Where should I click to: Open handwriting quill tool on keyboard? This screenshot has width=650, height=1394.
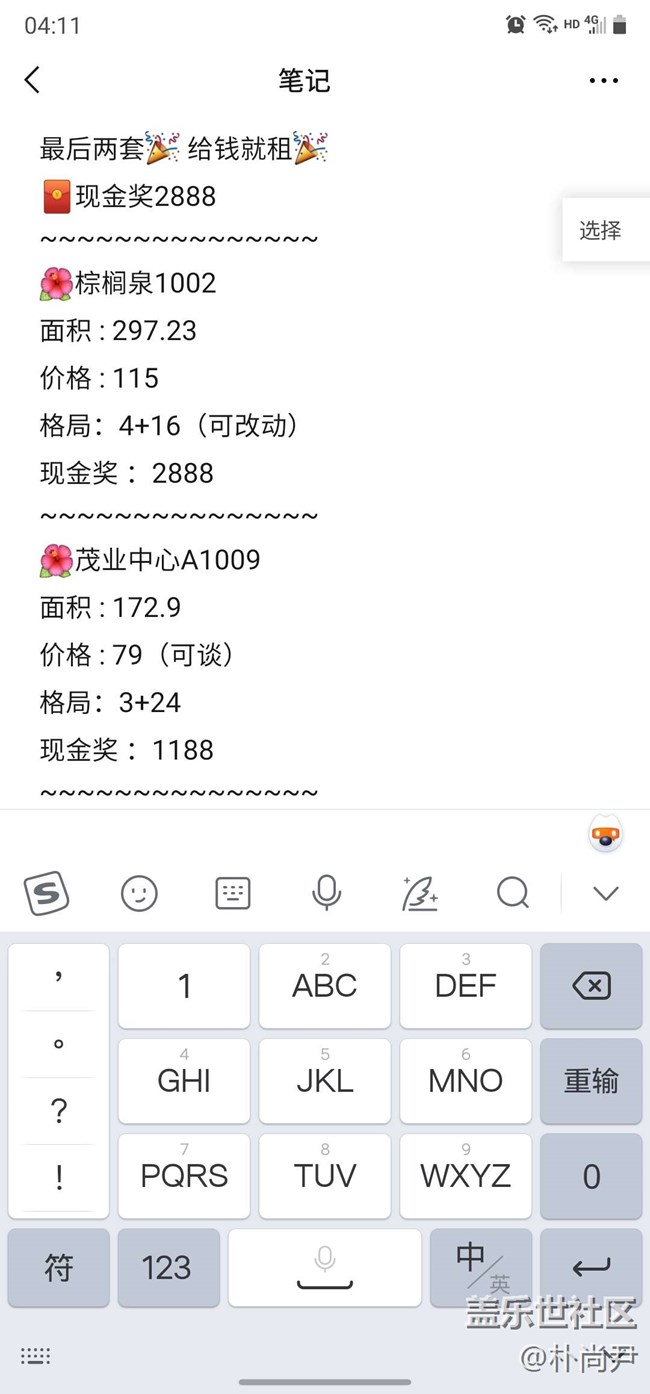pos(419,893)
